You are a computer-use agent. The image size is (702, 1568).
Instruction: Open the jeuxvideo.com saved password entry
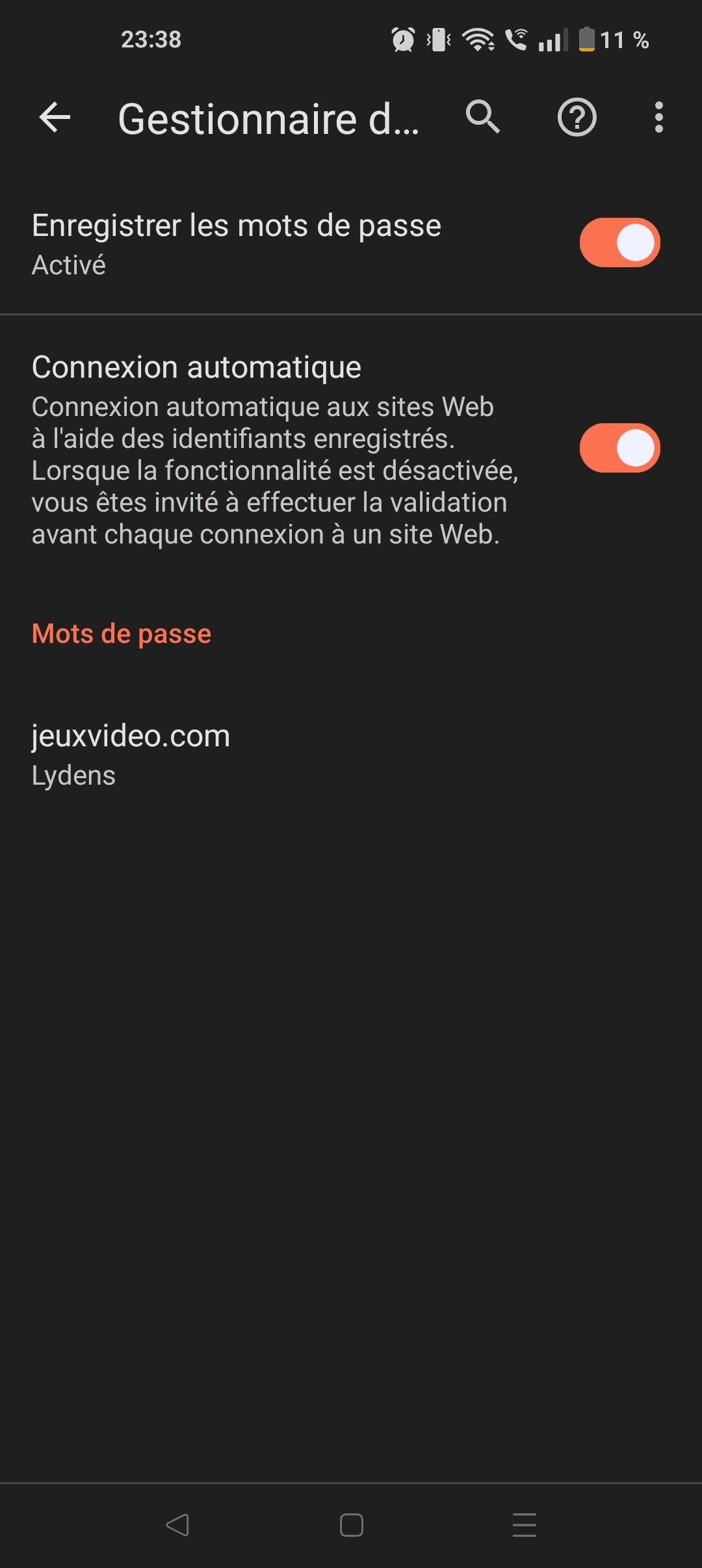point(130,754)
